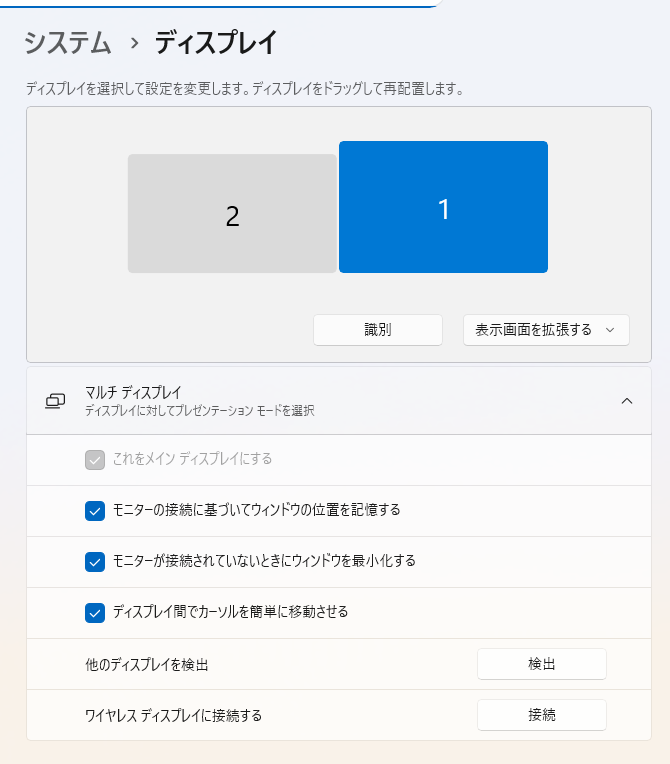
Task: Go back to システム settings
Action: tap(67, 43)
